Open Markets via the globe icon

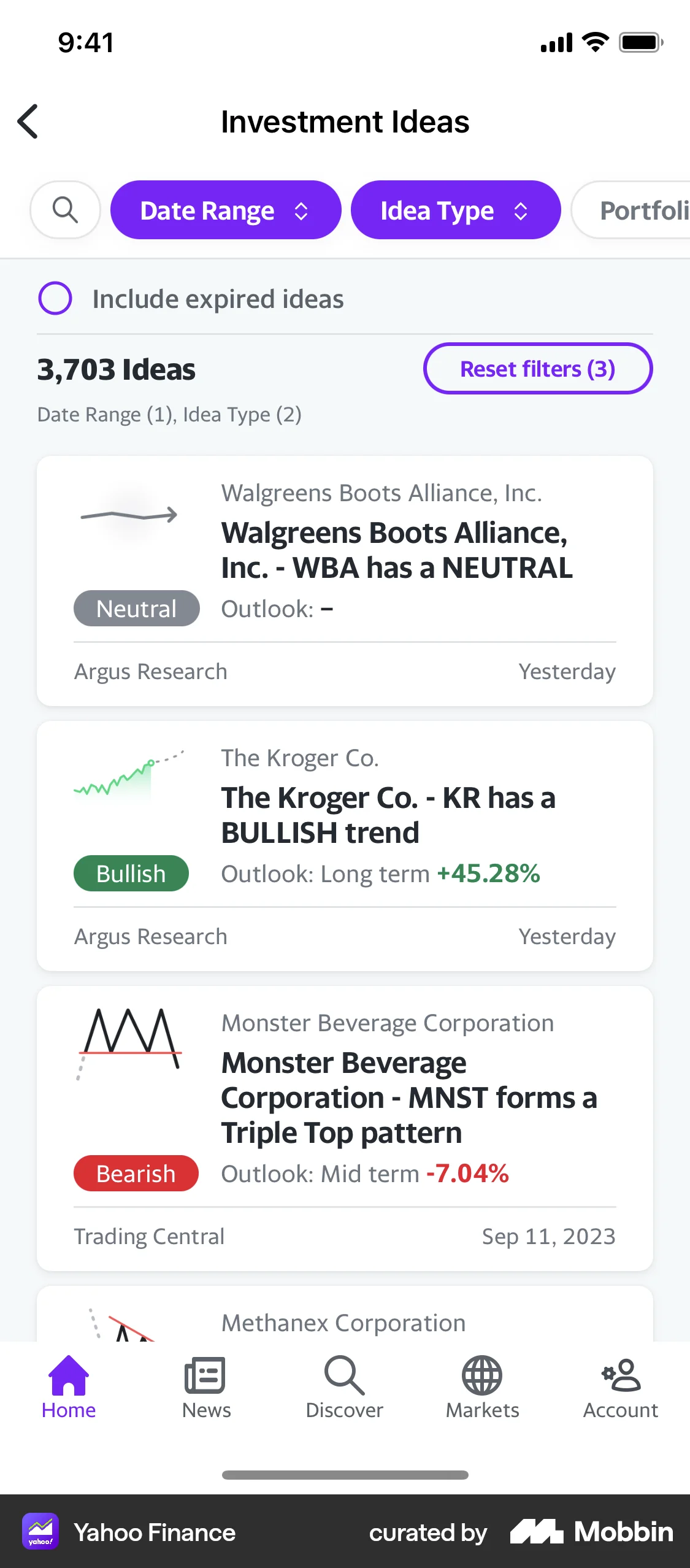point(482,1375)
